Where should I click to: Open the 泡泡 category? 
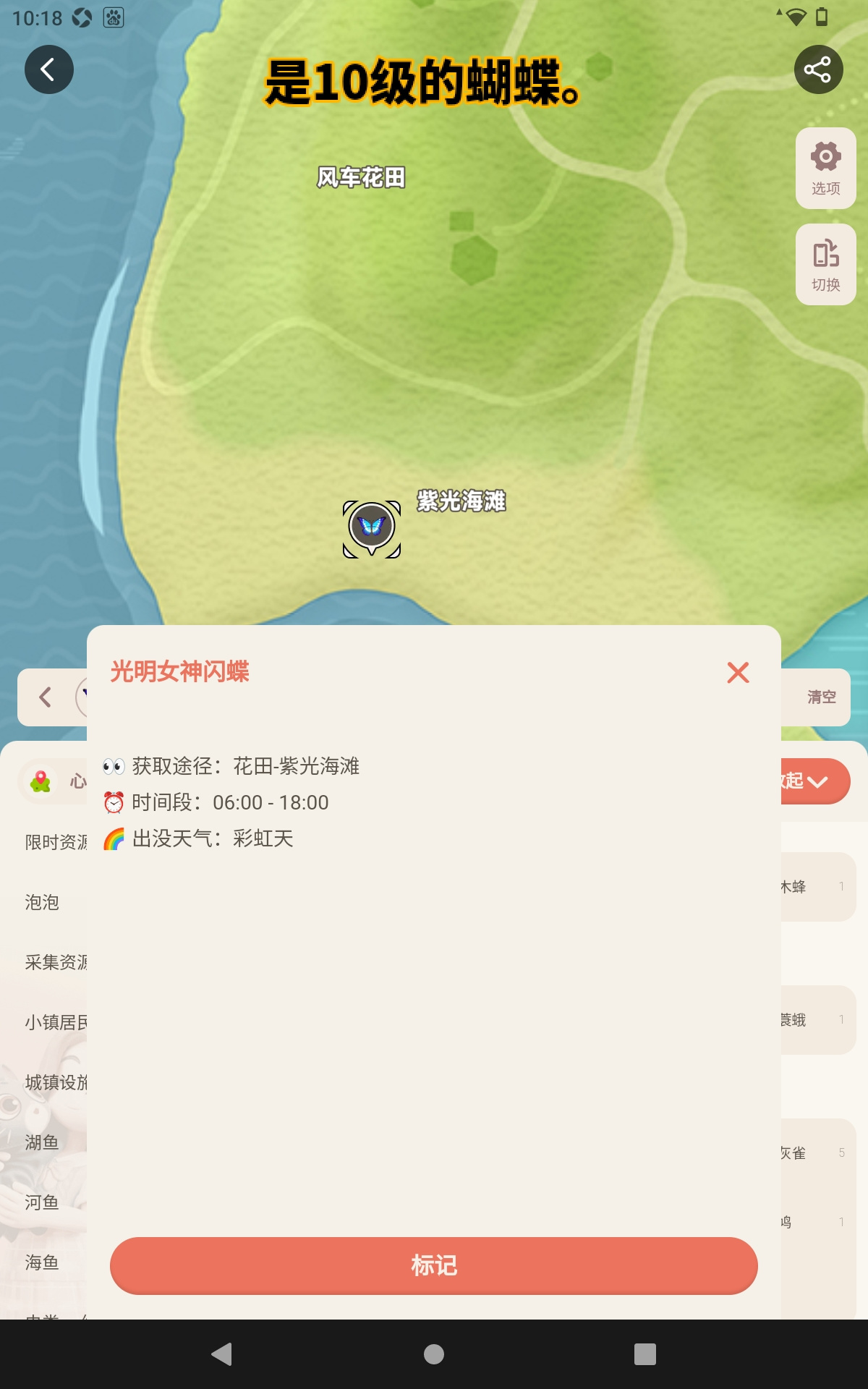(42, 902)
